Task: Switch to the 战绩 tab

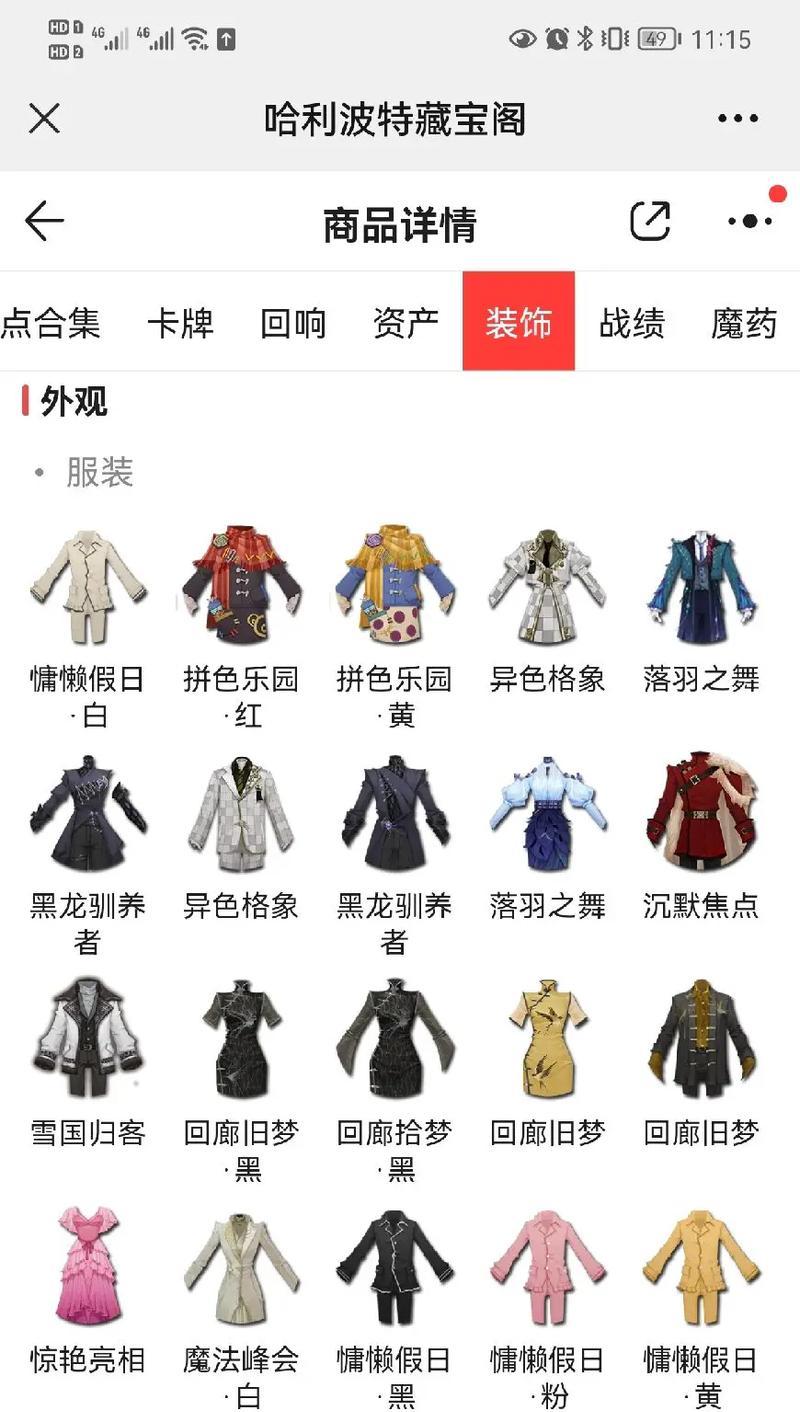Action: coord(631,323)
